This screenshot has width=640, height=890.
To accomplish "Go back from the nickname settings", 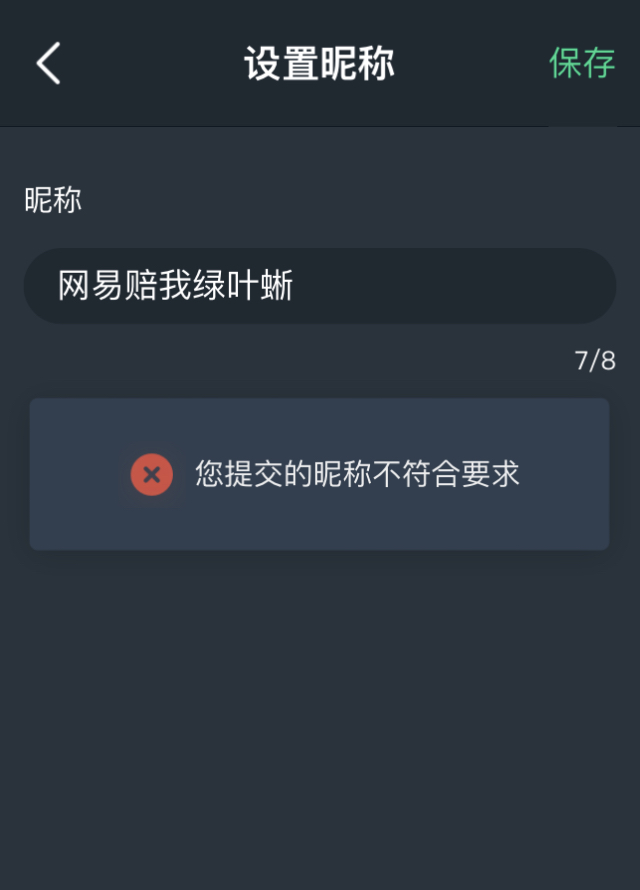I will tap(48, 63).
